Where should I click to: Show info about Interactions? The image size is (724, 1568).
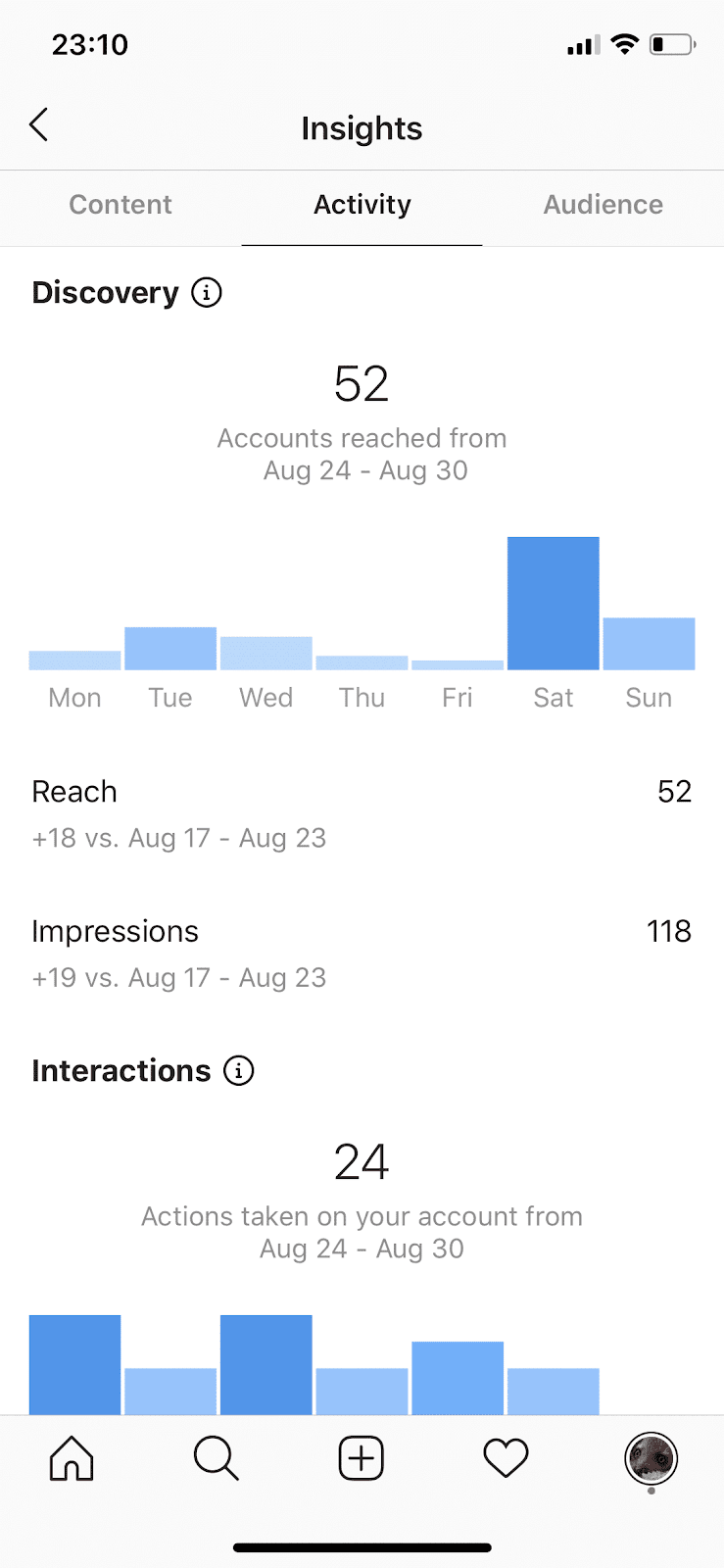click(239, 1071)
